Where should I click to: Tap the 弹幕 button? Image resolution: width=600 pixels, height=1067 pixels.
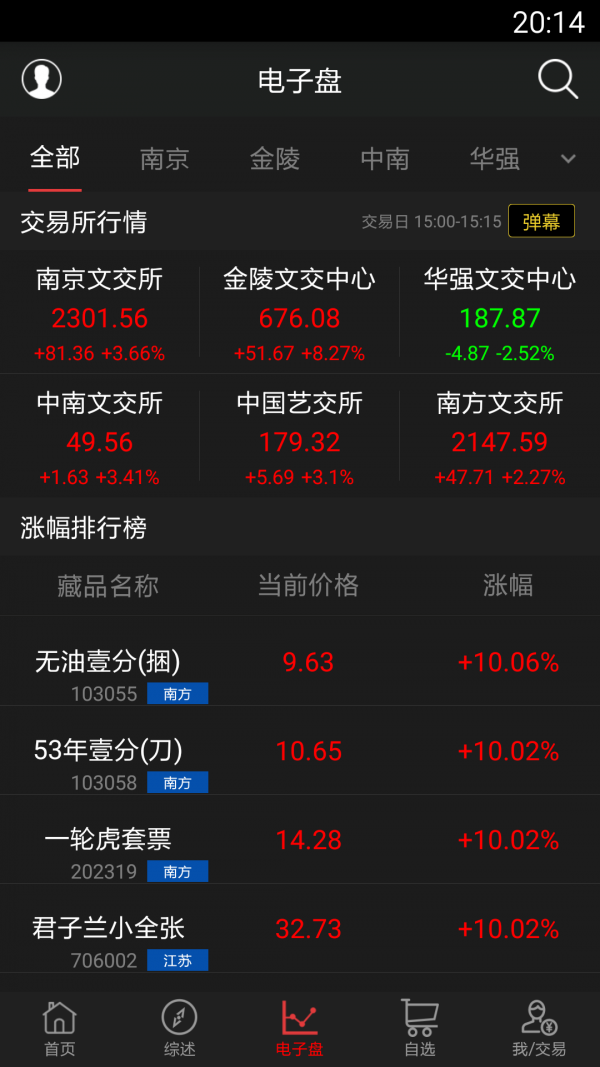pos(541,221)
